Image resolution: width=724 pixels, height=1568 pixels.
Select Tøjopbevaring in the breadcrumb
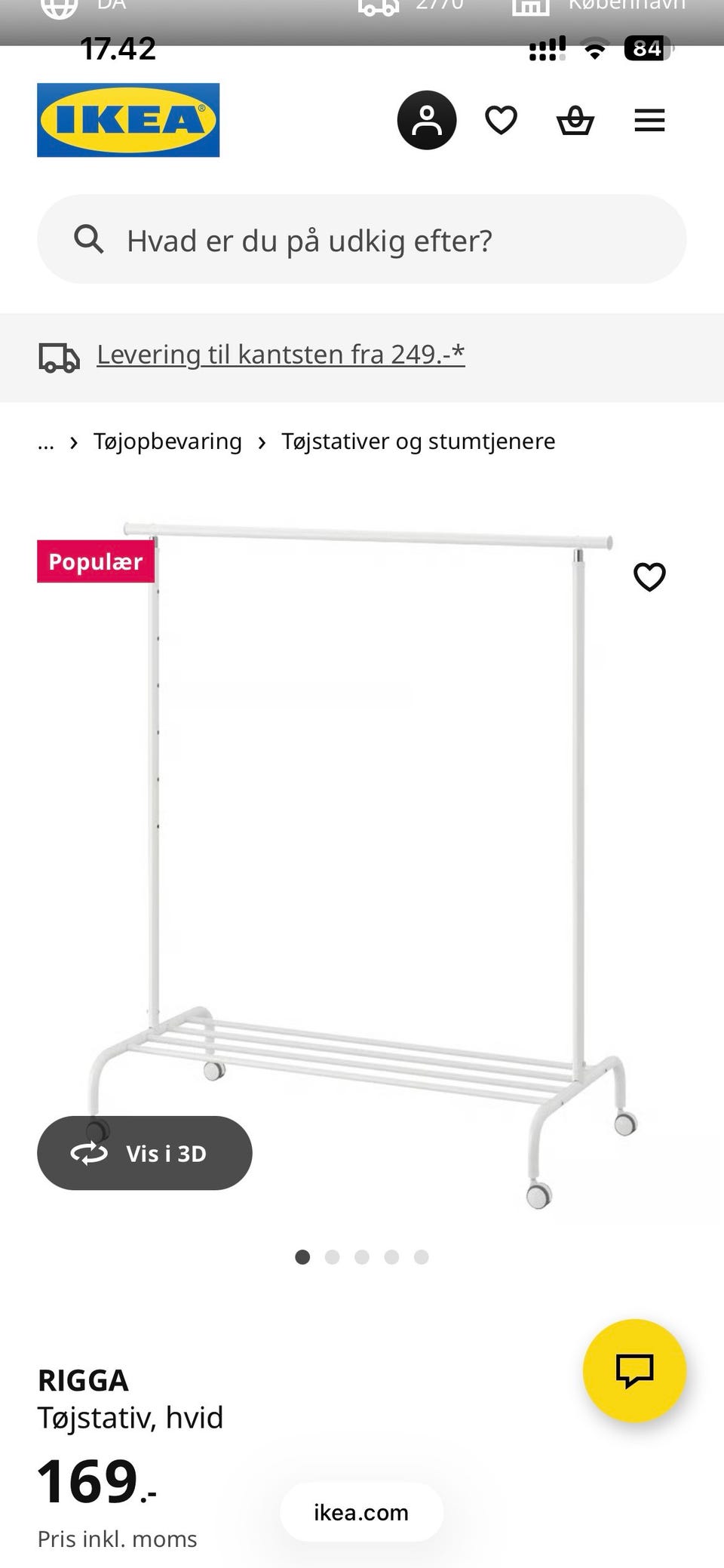pyautogui.click(x=167, y=441)
